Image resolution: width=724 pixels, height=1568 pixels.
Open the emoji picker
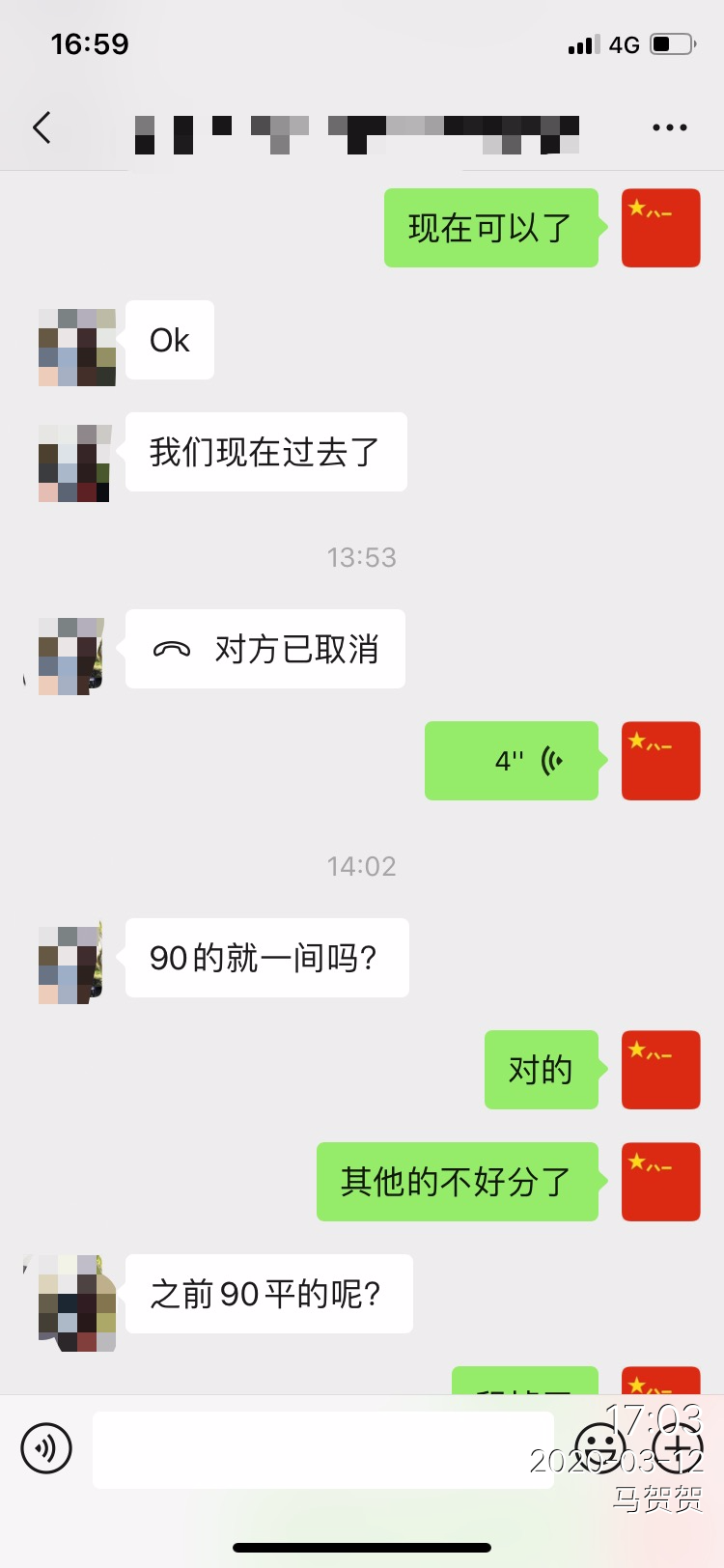600,1448
